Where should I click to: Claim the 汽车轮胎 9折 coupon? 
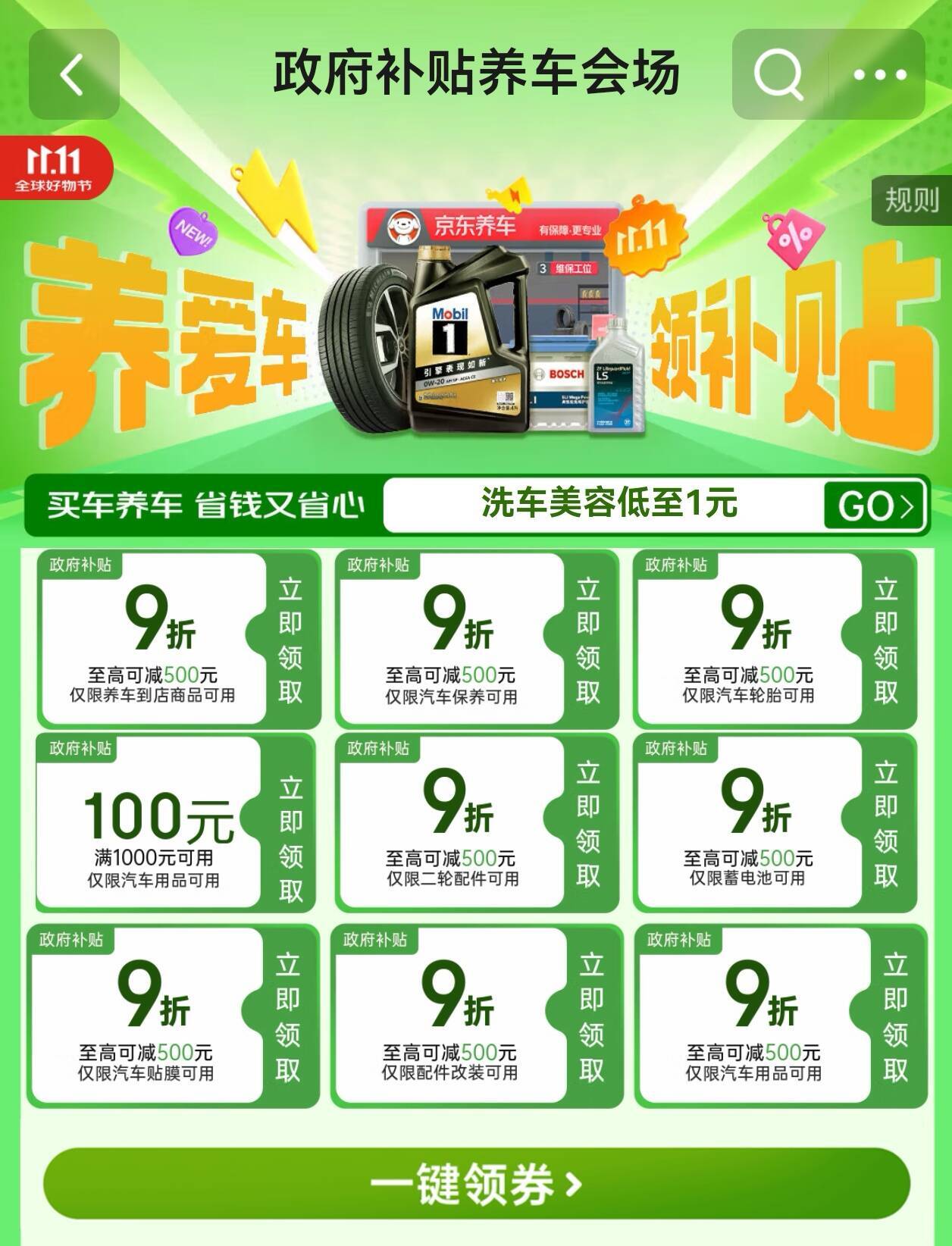click(886, 640)
